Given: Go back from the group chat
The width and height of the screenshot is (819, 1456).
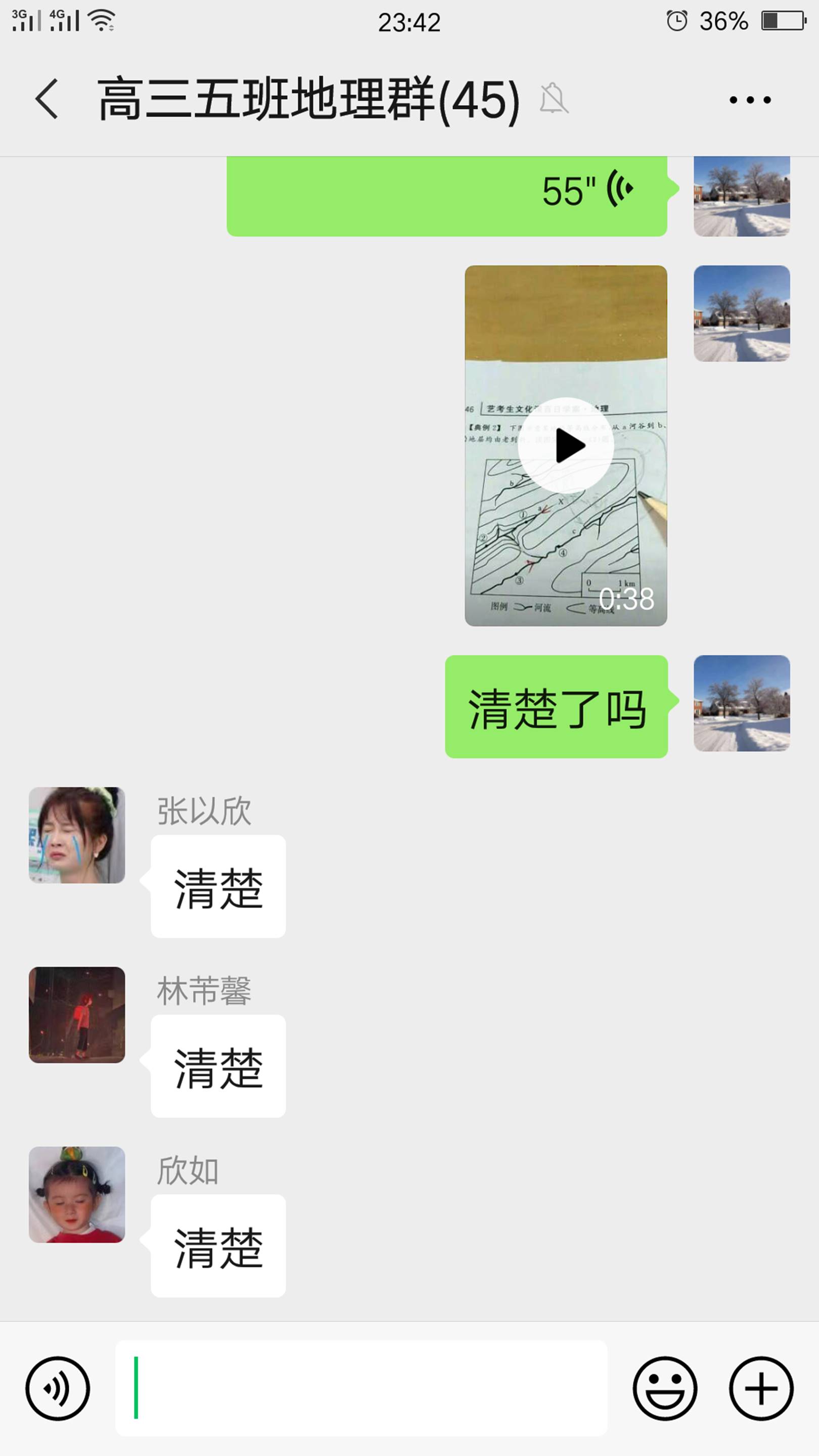Looking at the screenshot, I should pos(47,99).
